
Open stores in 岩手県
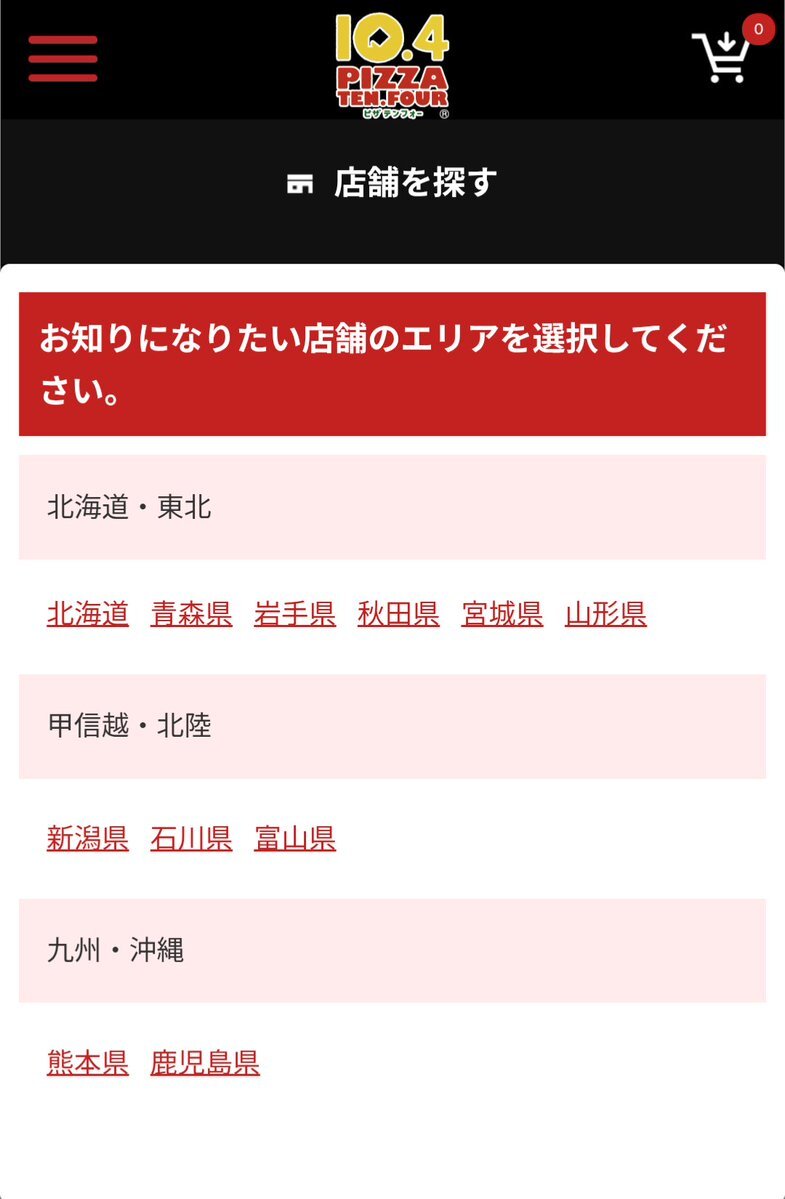click(x=295, y=613)
